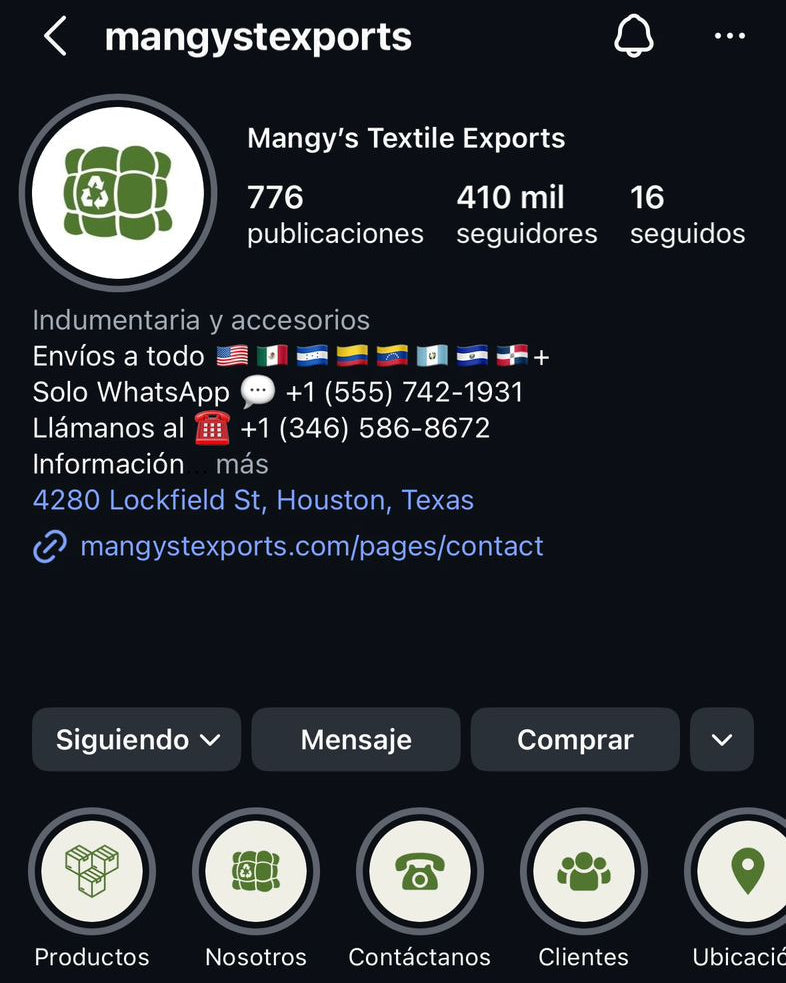Viewport: 786px width, 983px height.
Task: Open the Siguiendo follow options
Action: pos(137,740)
